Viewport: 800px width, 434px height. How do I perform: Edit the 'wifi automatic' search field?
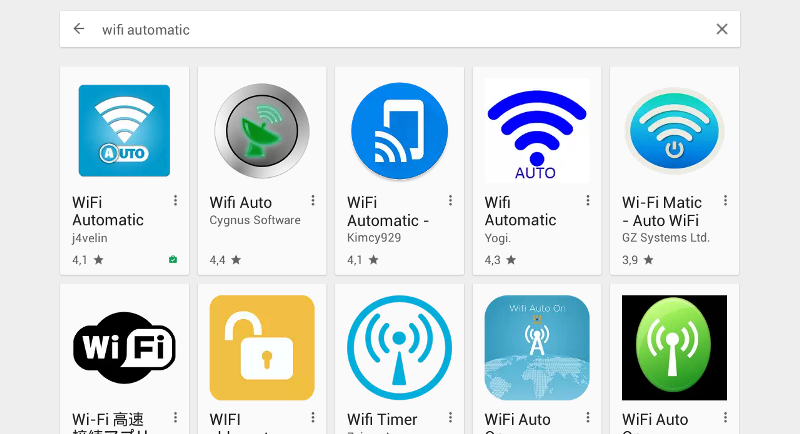(400, 30)
